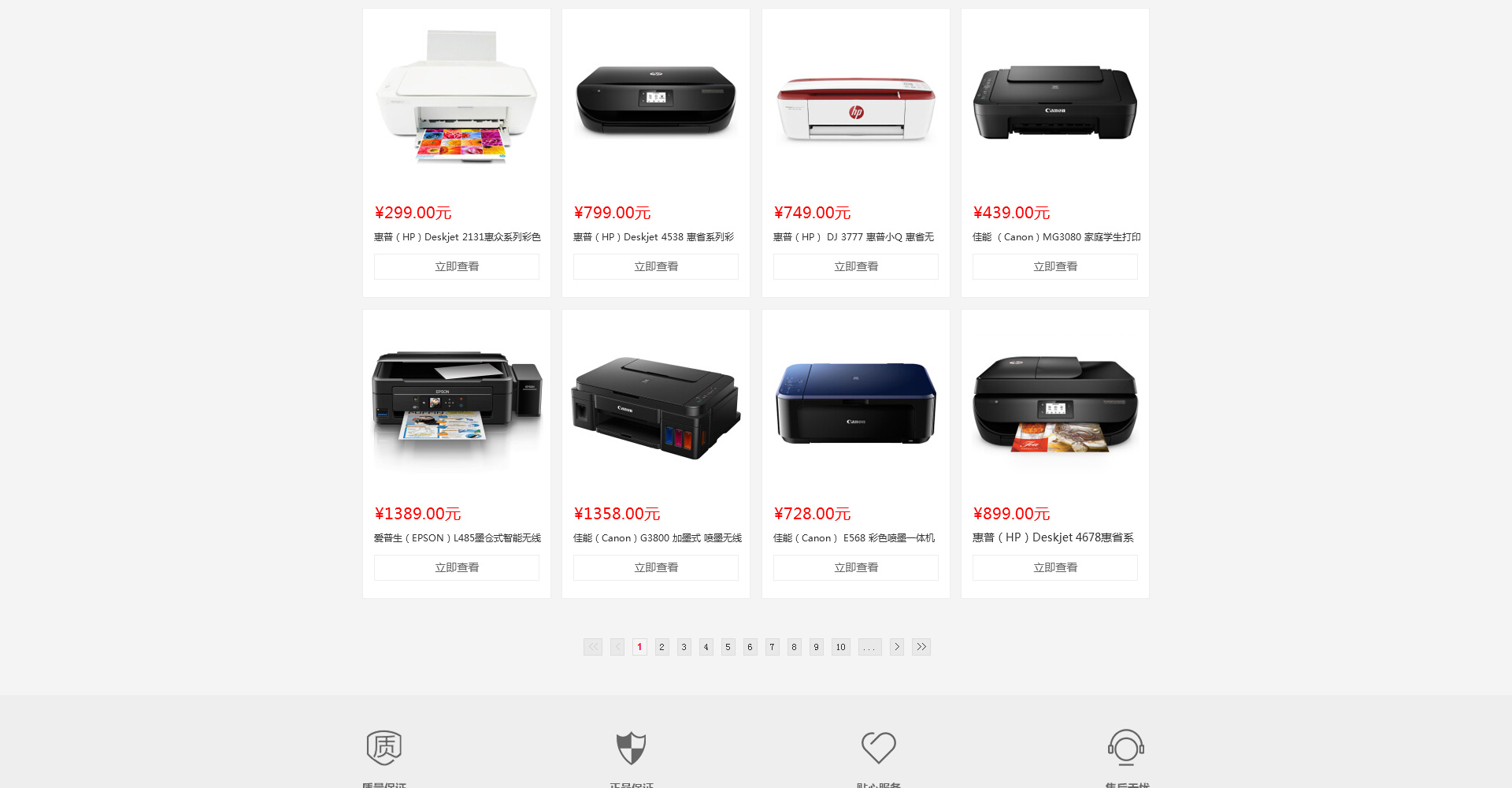Tap 立即查看 under EPSON L485

(x=457, y=567)
